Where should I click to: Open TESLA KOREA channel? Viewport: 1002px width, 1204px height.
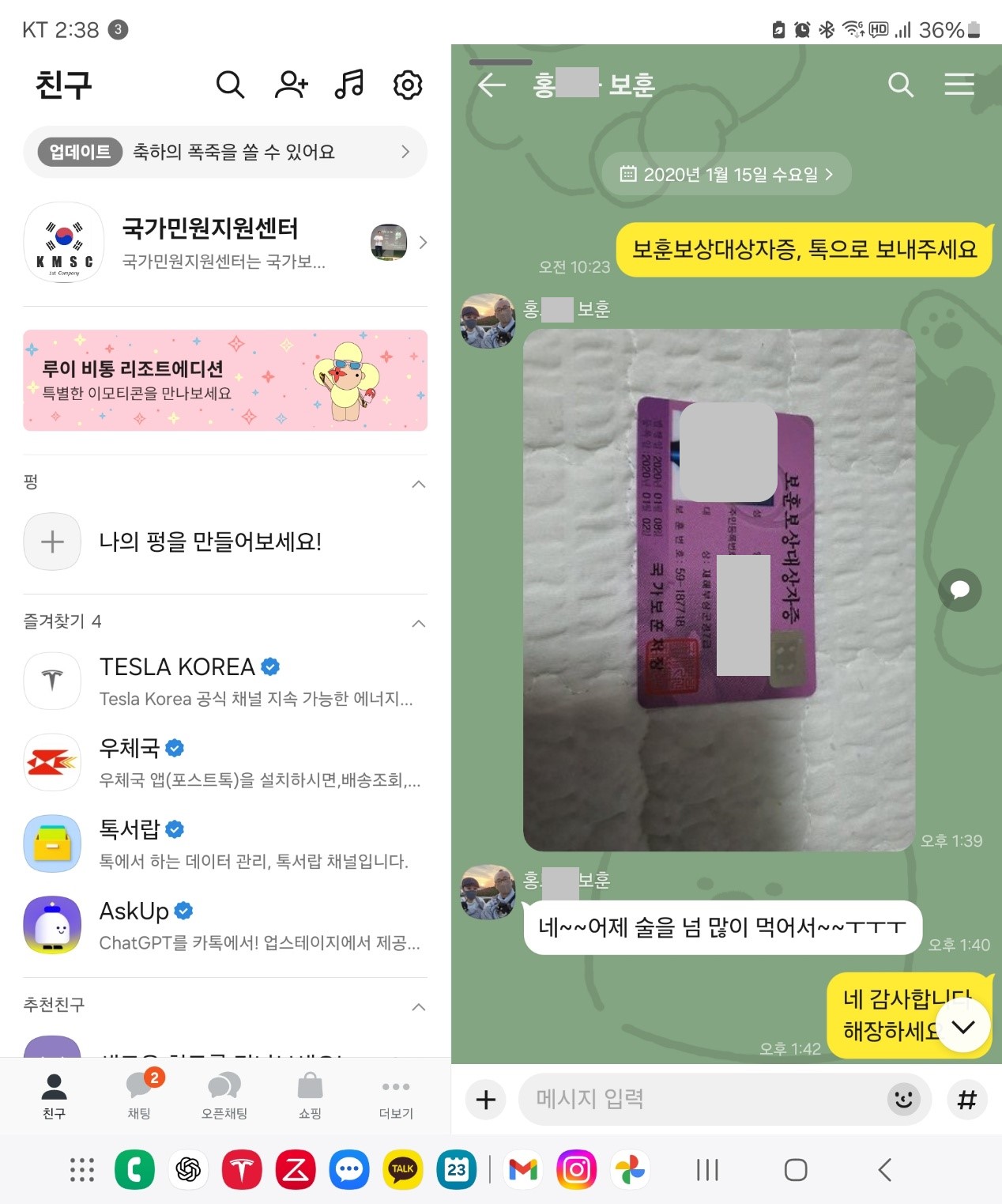coord(225,681)
